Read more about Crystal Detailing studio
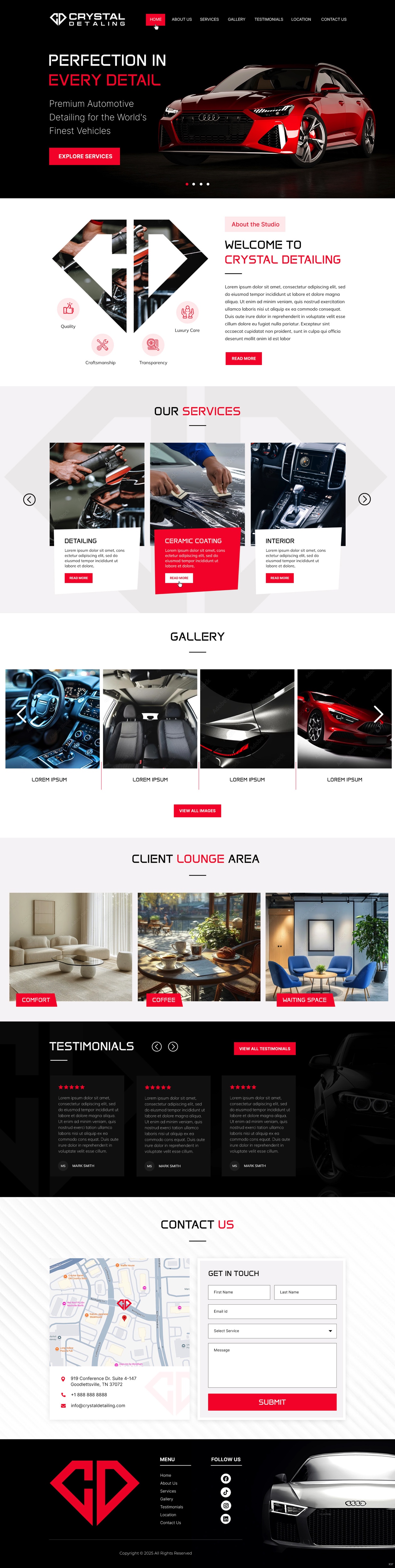This screenshot has width=395, height=1568. click(x=243, y=358)
